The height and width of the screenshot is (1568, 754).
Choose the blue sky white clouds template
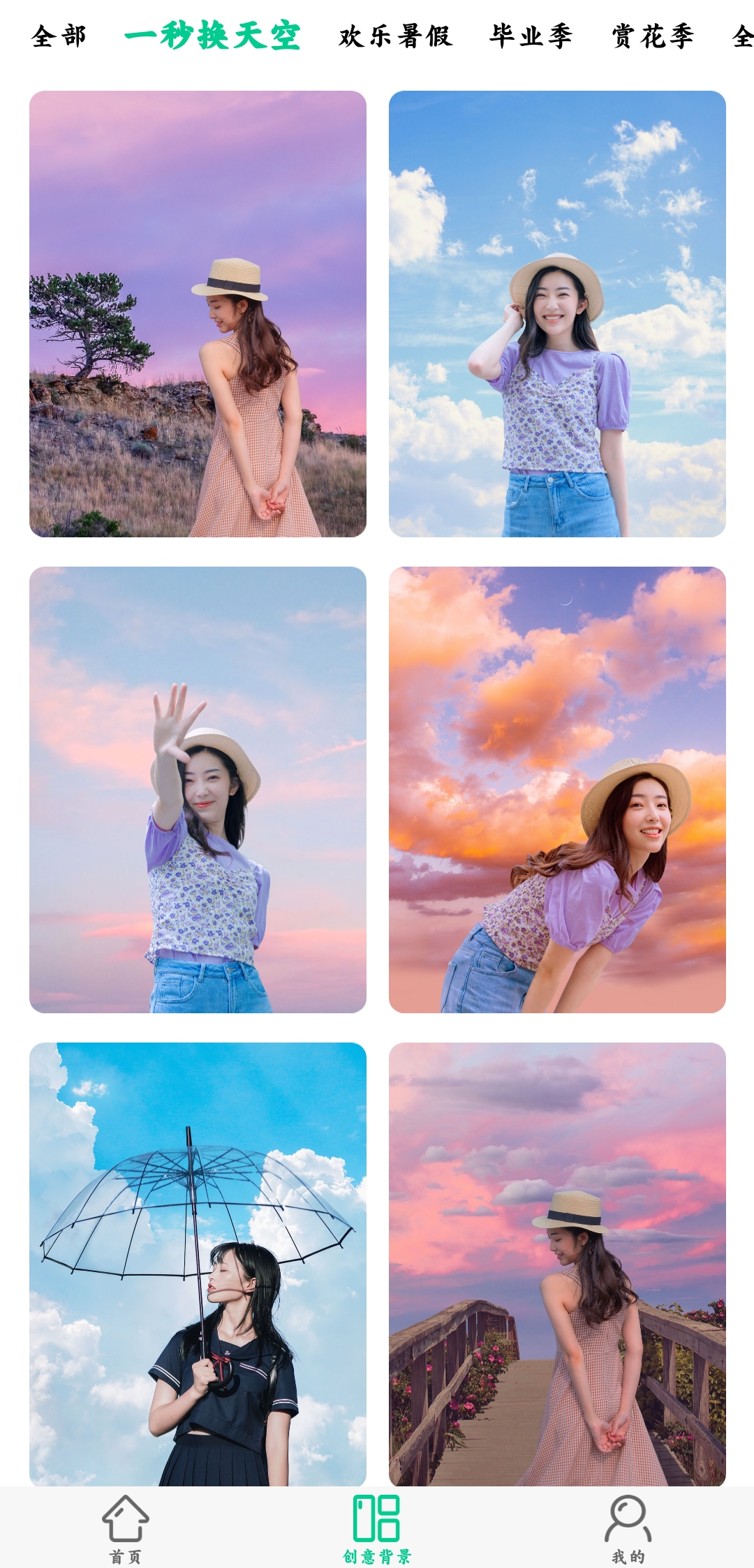(x=557, y=314)
